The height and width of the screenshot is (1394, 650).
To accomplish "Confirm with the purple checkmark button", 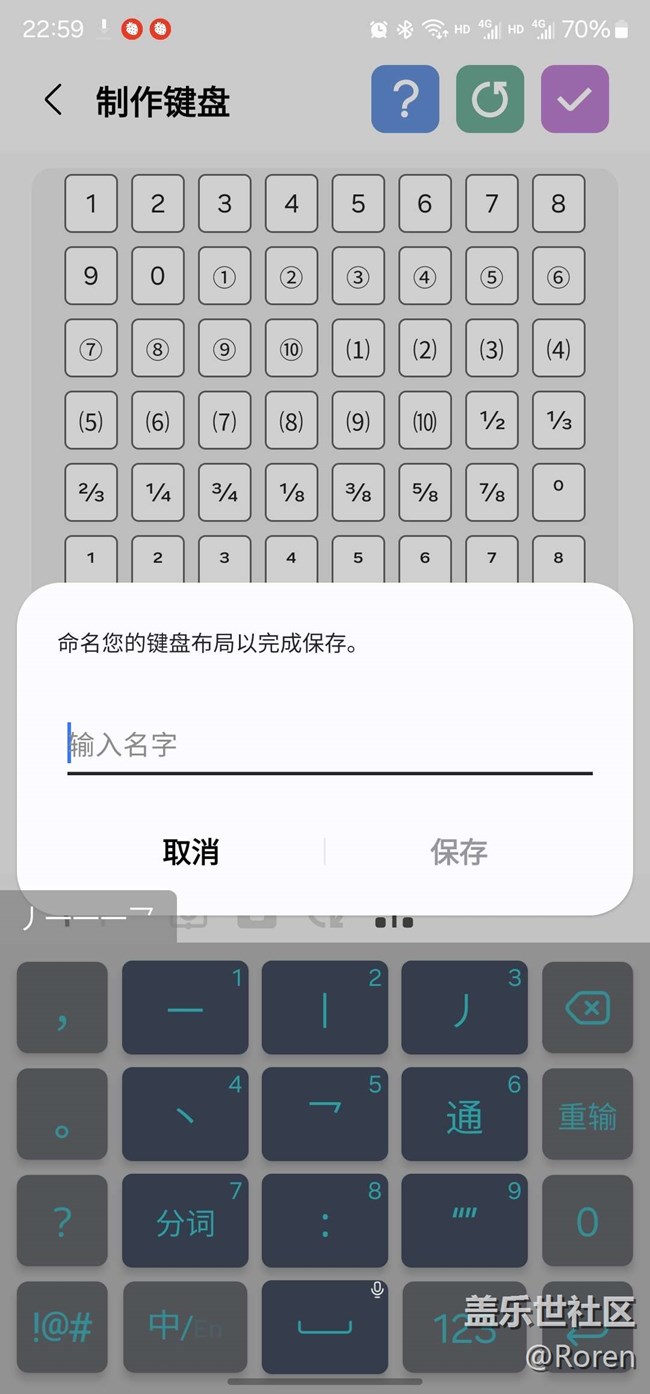I will click(x=575, y=99).
